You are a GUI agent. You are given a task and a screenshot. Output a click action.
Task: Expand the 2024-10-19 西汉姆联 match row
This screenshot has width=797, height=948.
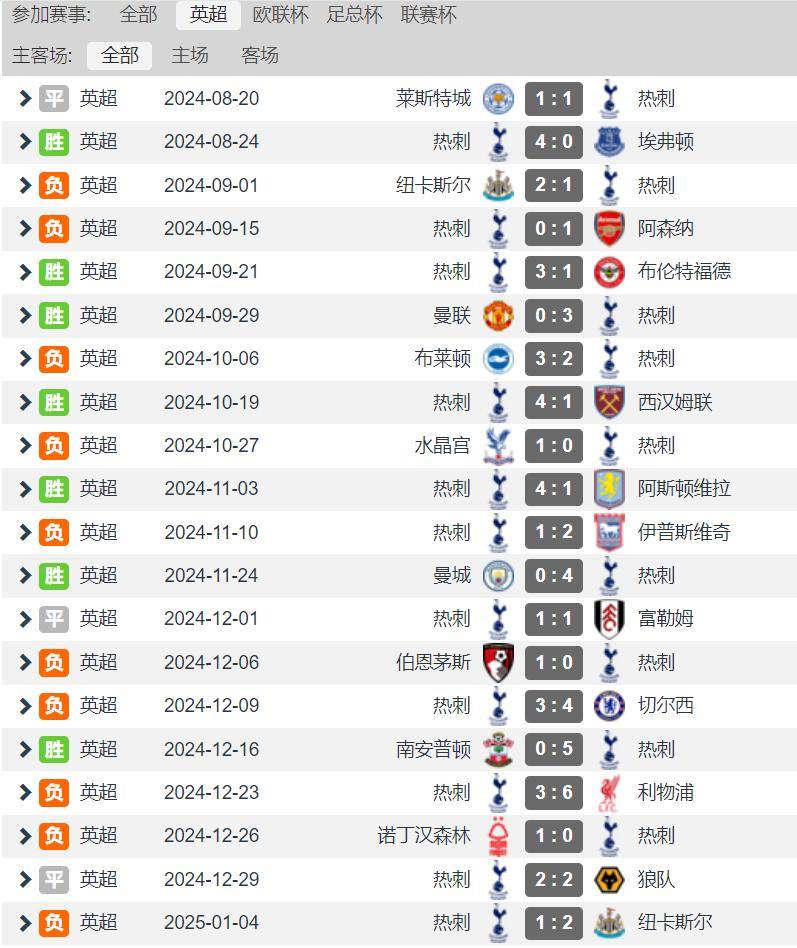point(25,402)
